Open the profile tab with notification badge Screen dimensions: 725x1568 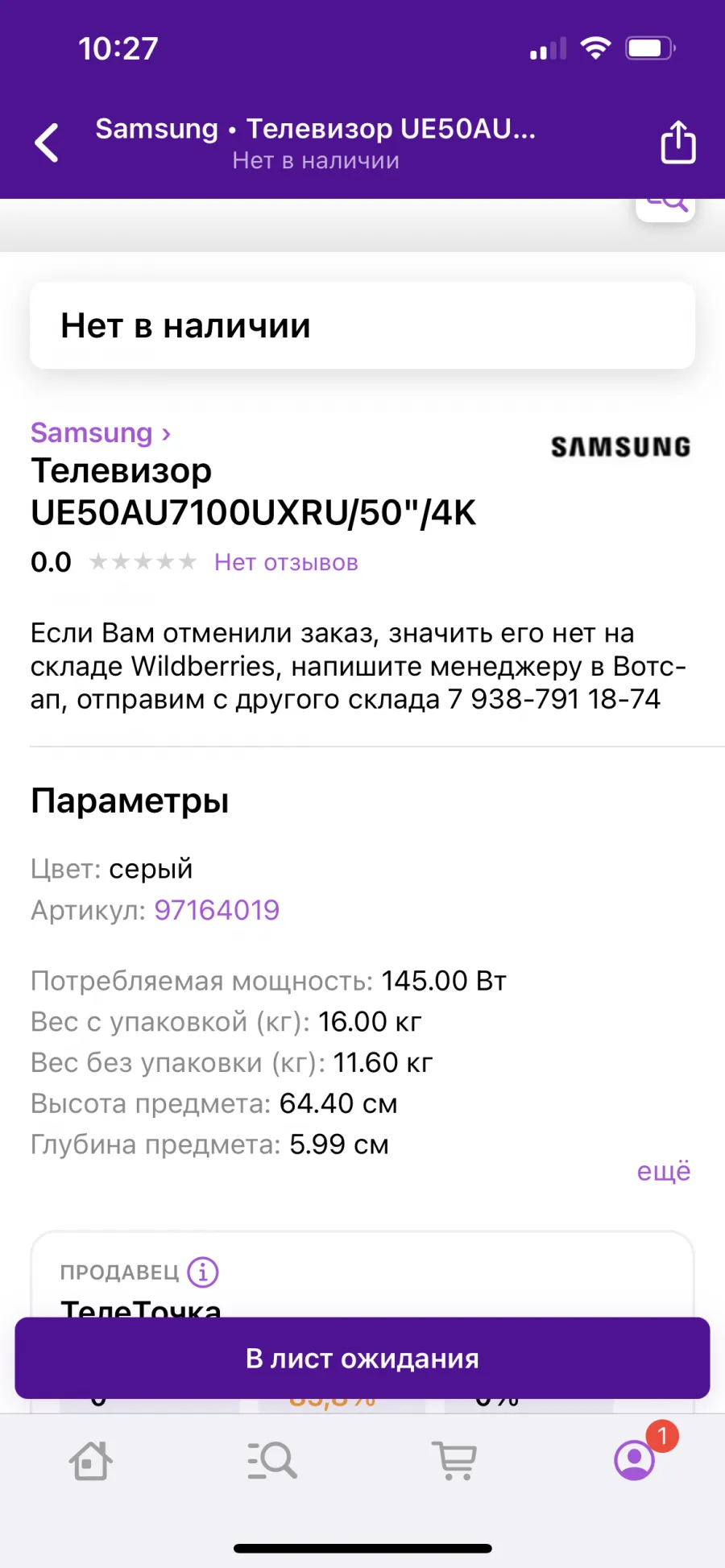[x=636, y=1459]
